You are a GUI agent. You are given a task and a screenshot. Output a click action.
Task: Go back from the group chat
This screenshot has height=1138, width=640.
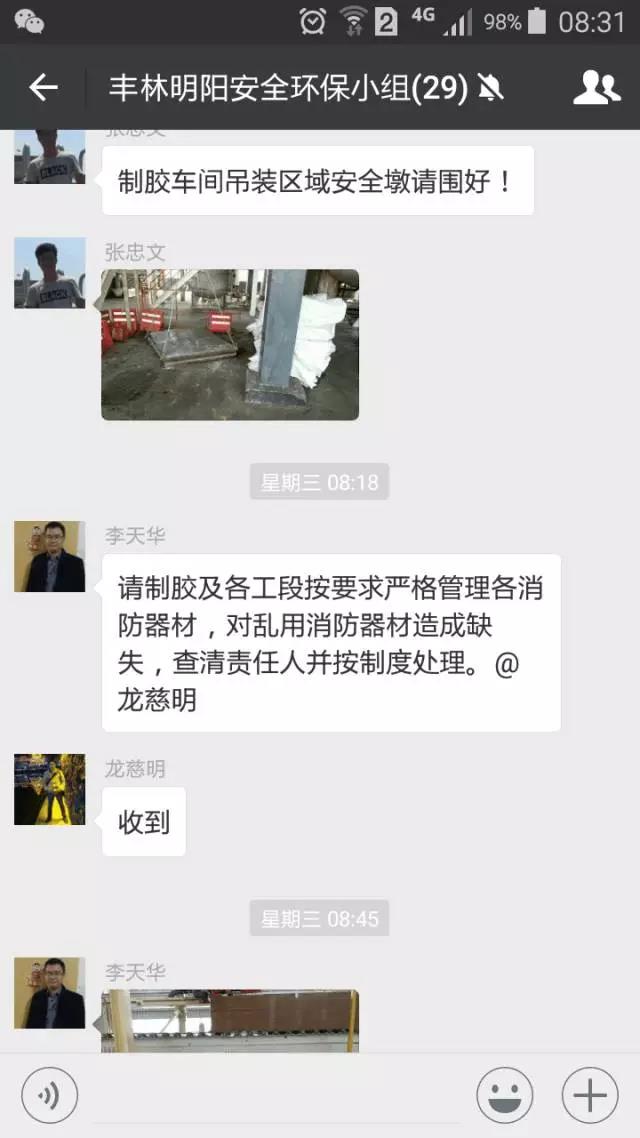point(43,88)
